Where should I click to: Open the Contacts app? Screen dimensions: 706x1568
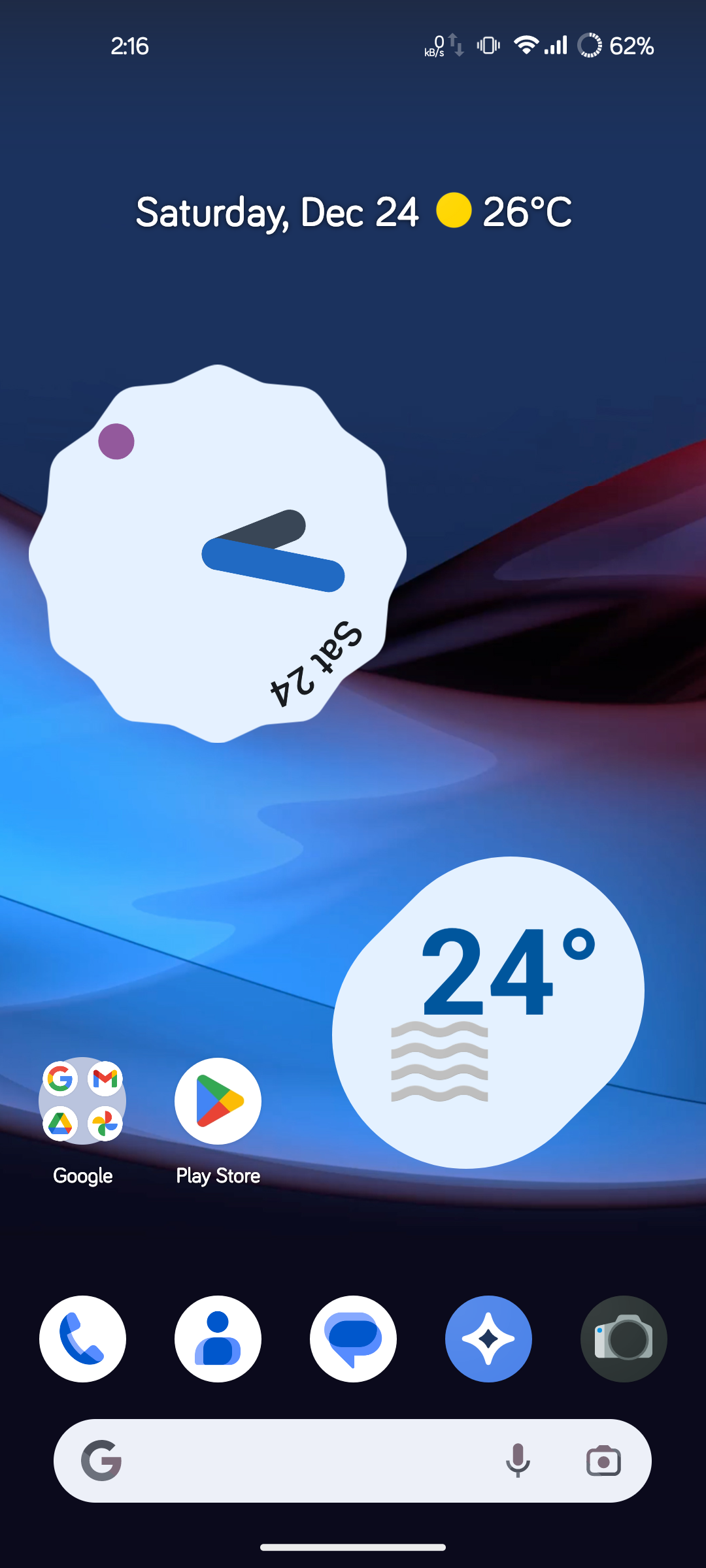pyautogui.click(x=218, y=1339)
